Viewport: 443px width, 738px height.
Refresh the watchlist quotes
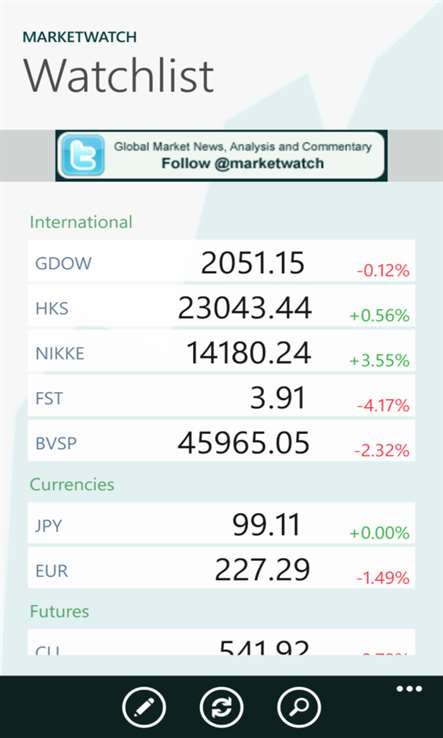(x=221, y=707)
